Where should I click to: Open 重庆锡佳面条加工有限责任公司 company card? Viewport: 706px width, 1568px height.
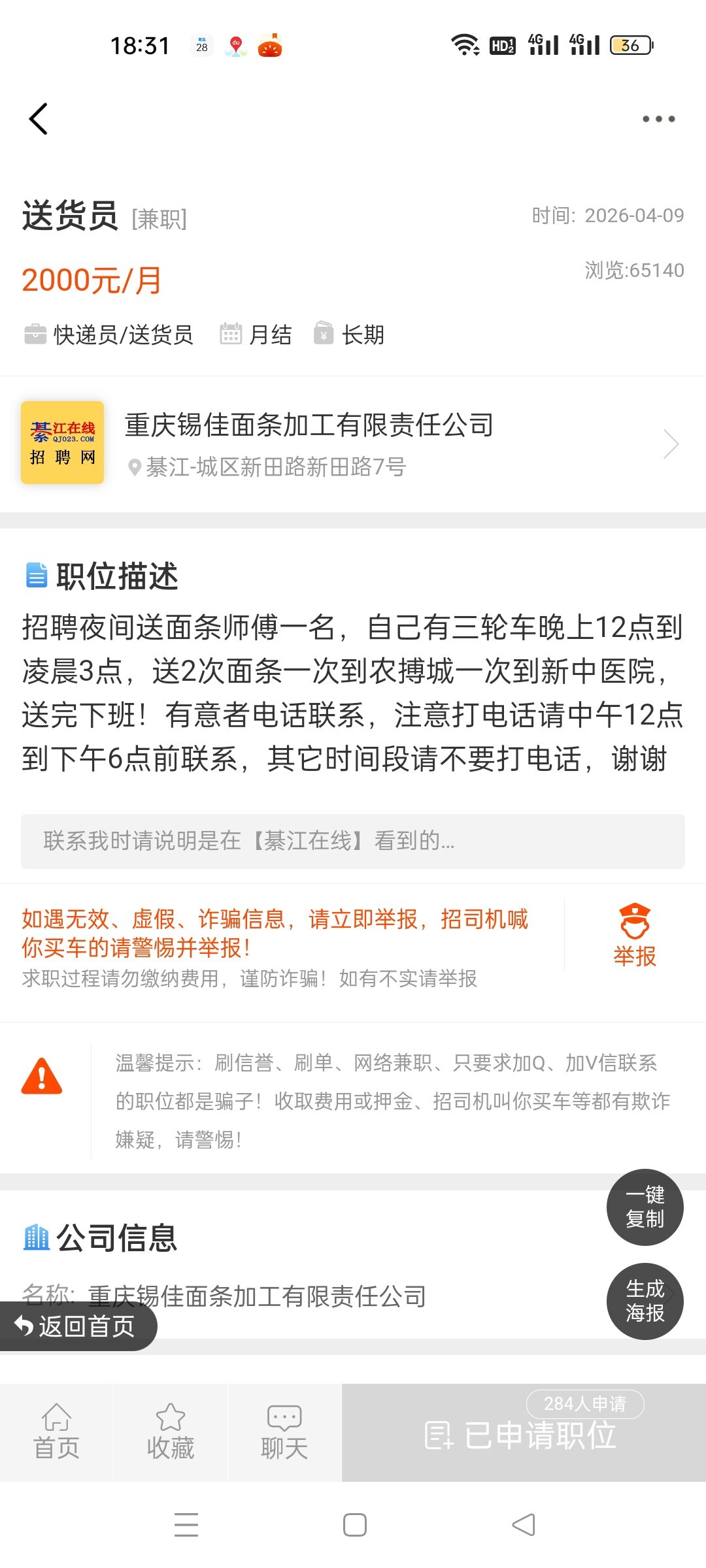353,444
